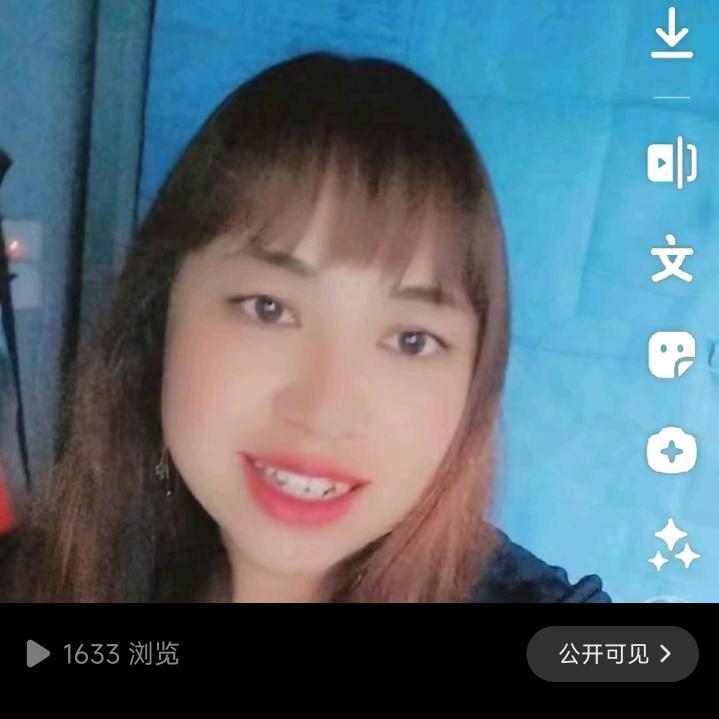This screenshot has width=719, height=719.
Task: Change the 公开可见 visibility setting
Action: pos(612,654)
